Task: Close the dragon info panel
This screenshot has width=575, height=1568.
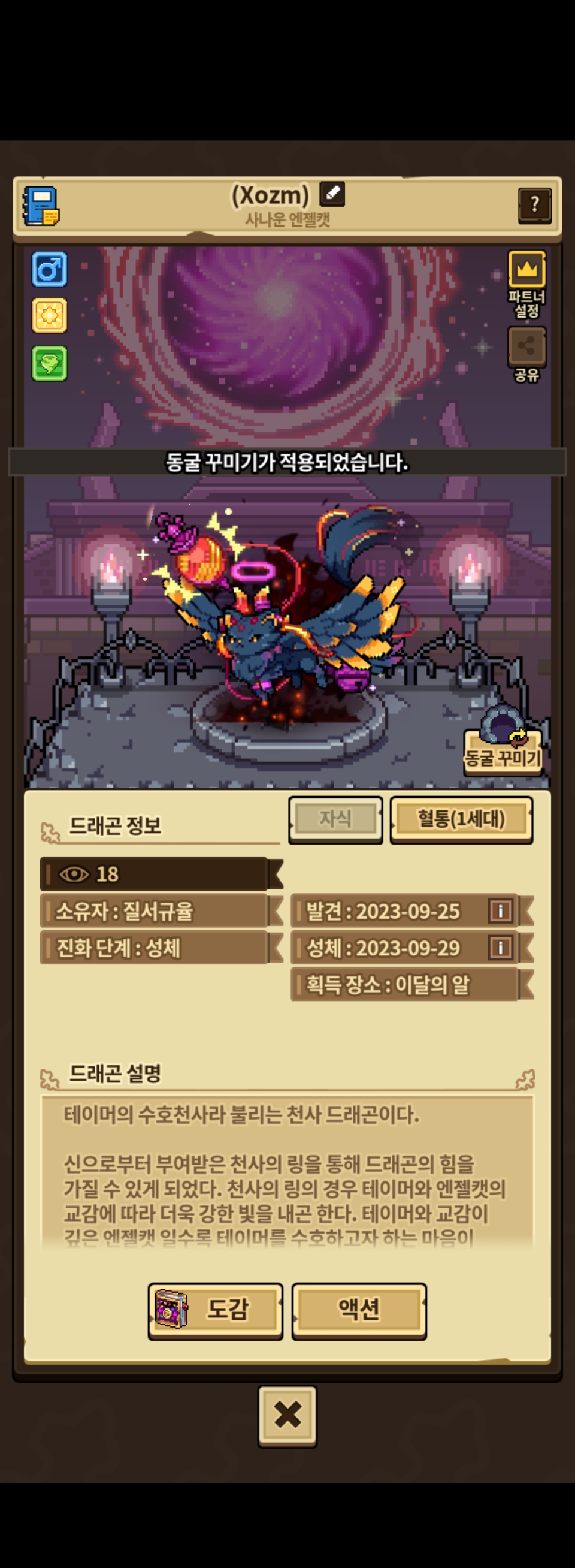Action: (287, 1415)
